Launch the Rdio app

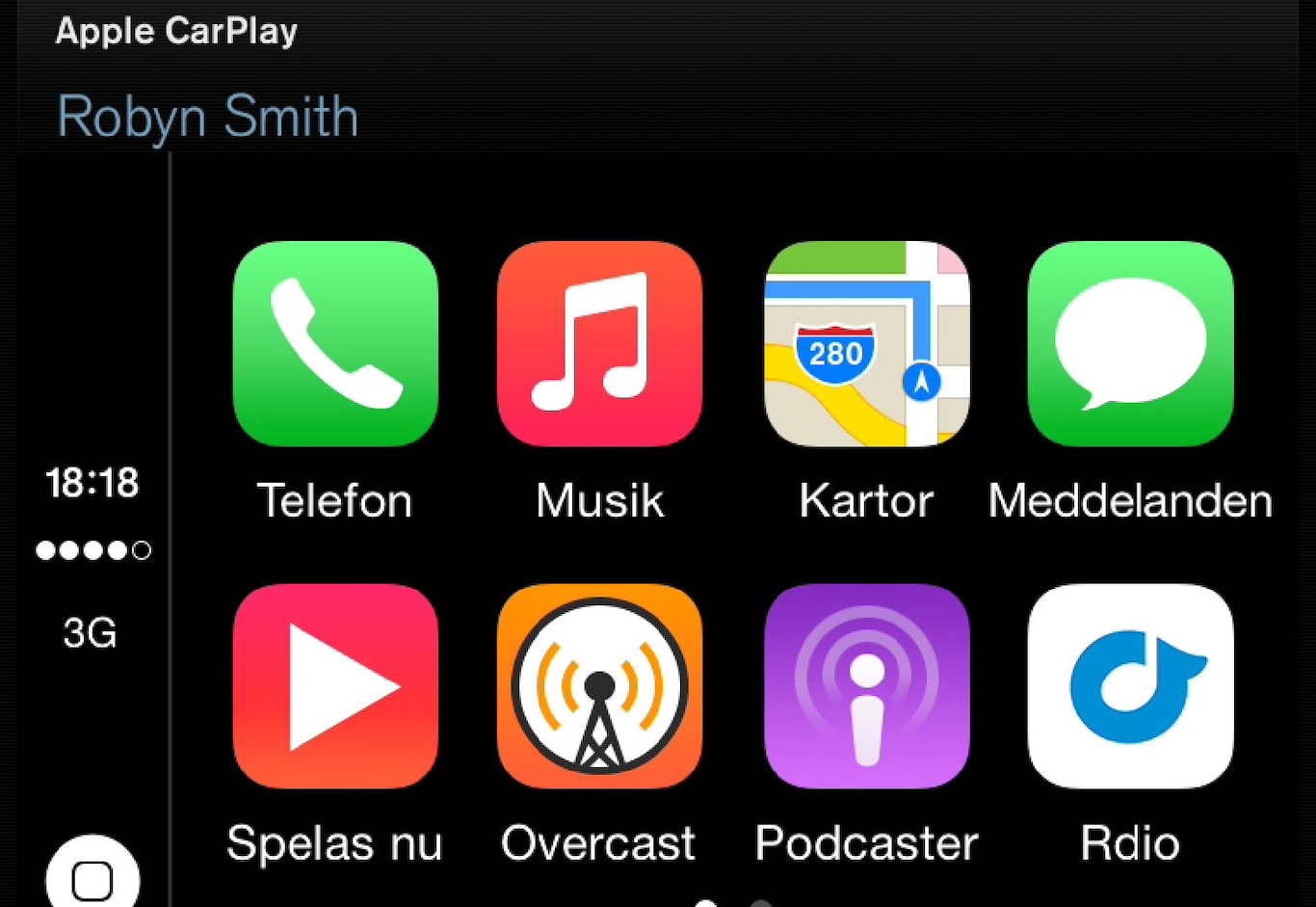(x=1130, y=685)
